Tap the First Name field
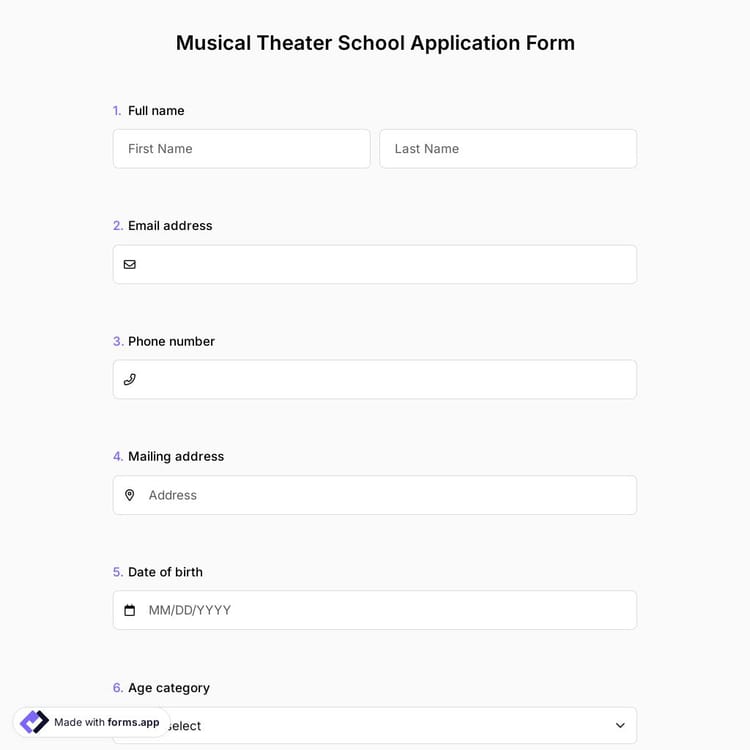This screenshot has height=750, width=750. 241,149
